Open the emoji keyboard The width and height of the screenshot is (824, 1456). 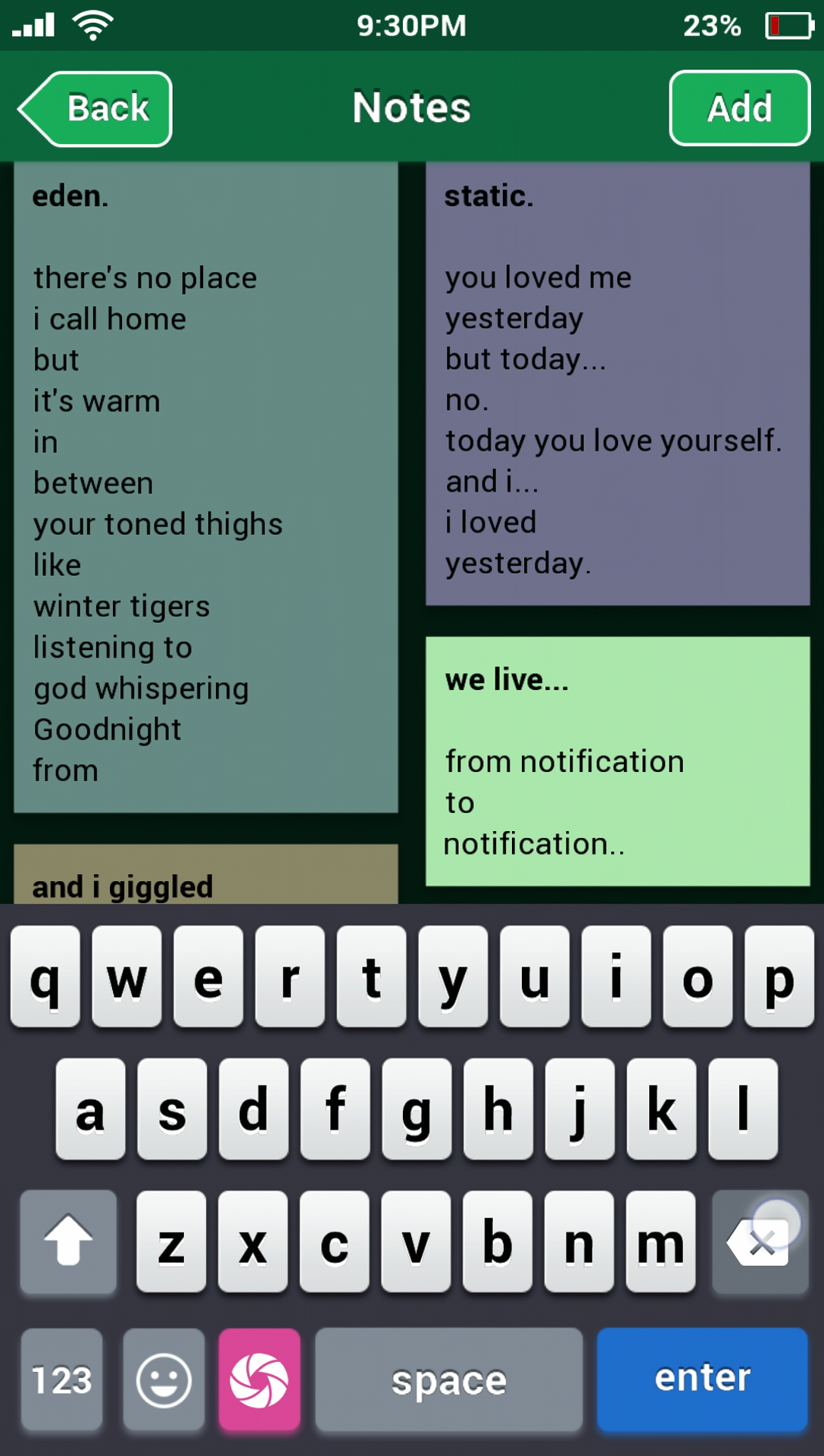coord(164,1379)
